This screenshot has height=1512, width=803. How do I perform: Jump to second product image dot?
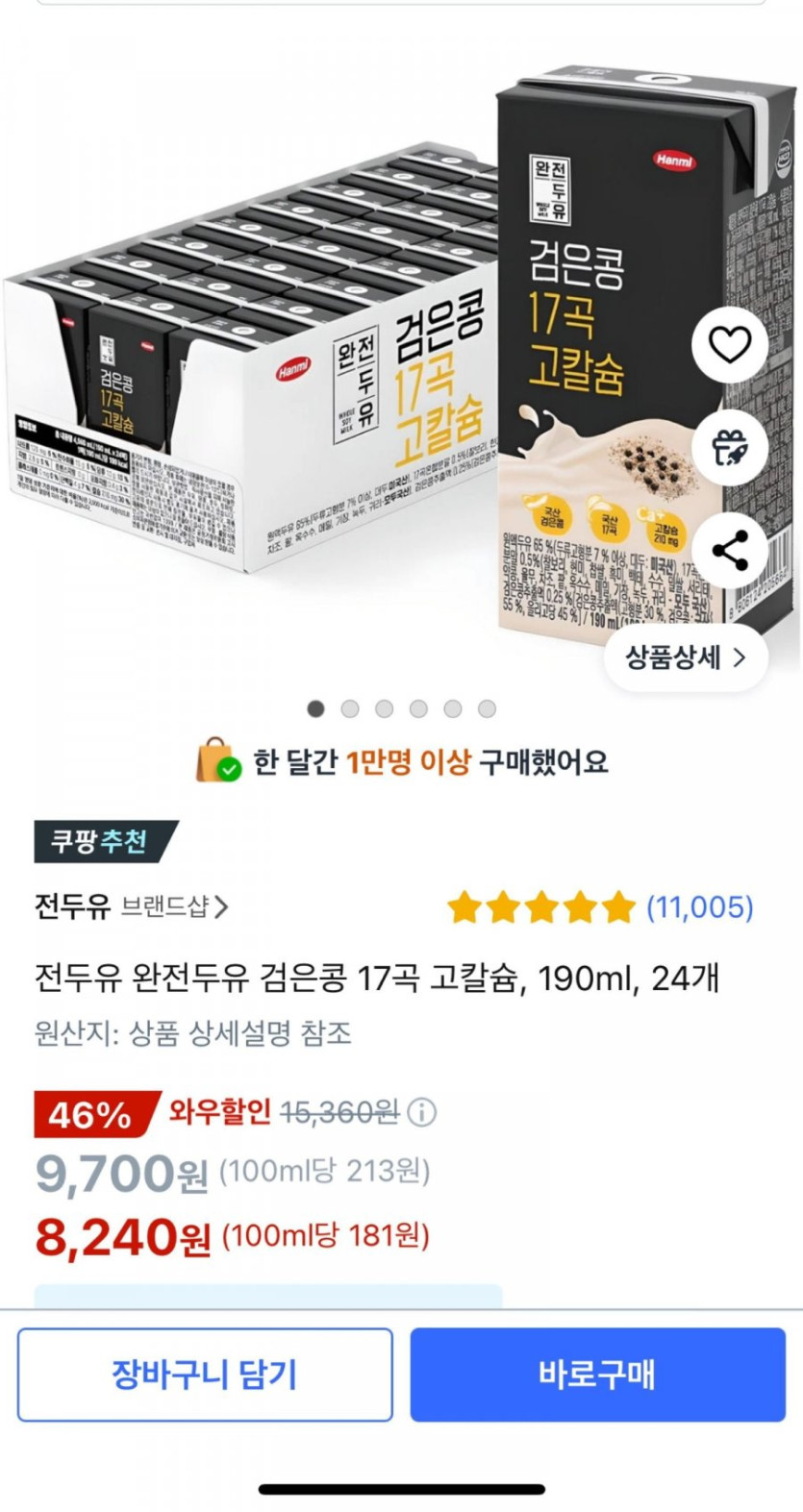pyautogui.click(x=350, y=709)
